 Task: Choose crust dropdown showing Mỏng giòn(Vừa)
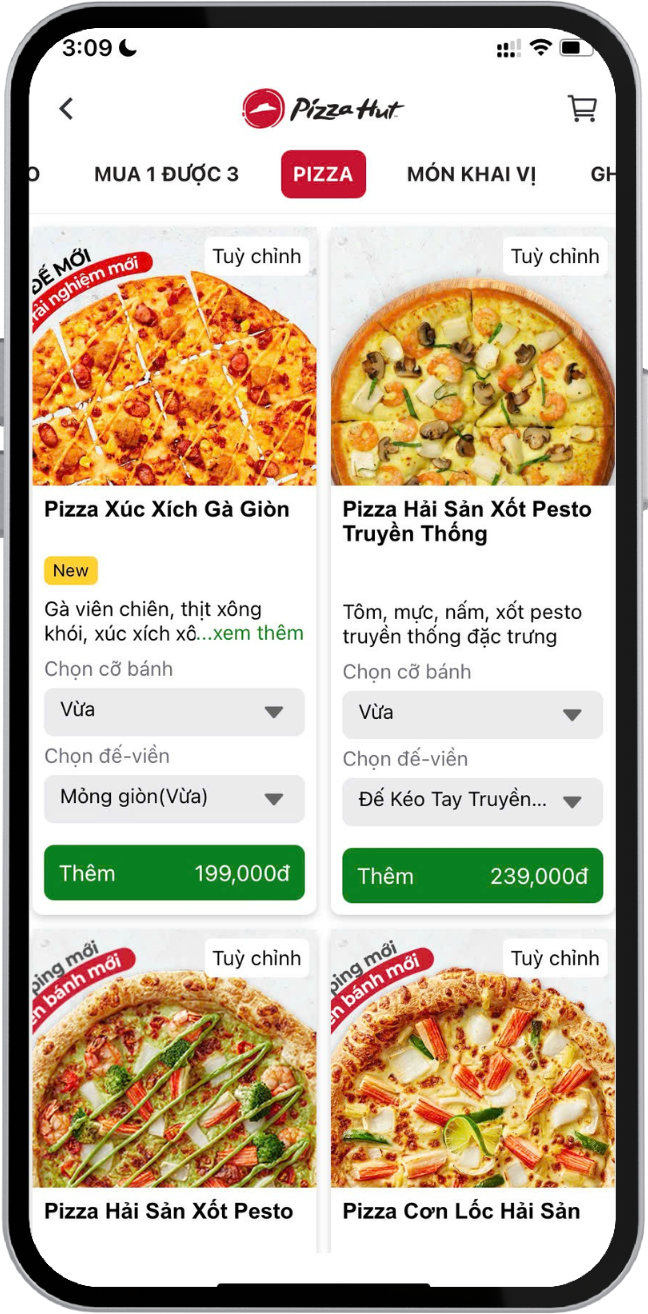(174, 798)
